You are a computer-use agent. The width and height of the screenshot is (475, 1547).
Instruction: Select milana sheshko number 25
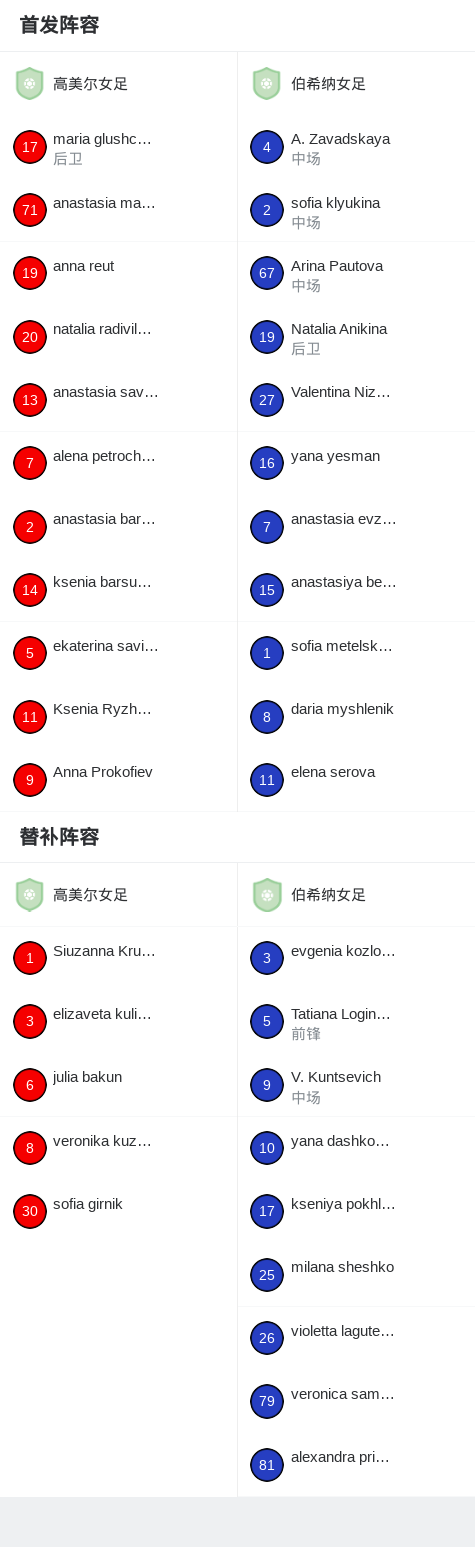(x=356, y=1275)
